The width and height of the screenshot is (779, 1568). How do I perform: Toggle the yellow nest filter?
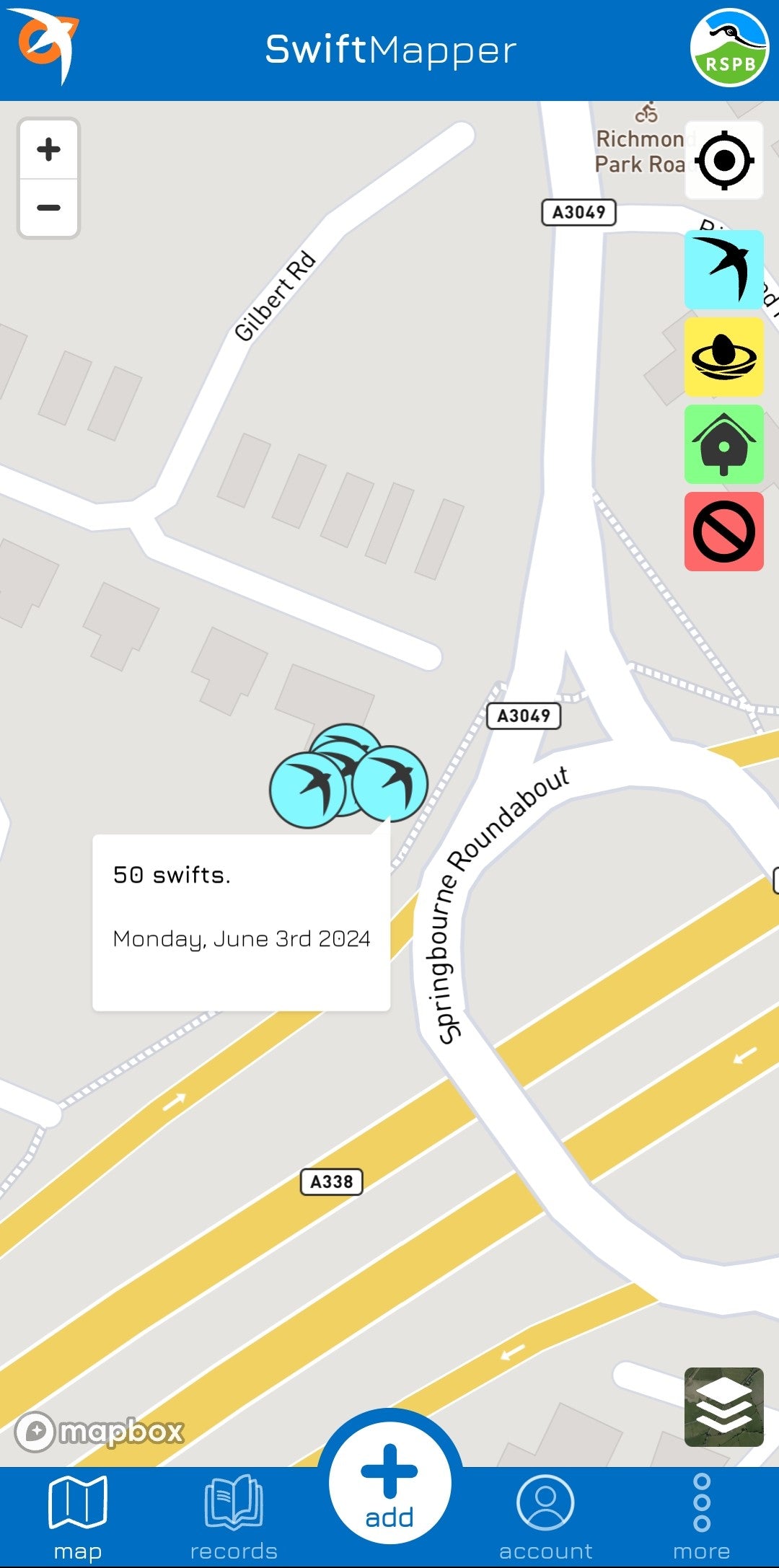point(723,357)
